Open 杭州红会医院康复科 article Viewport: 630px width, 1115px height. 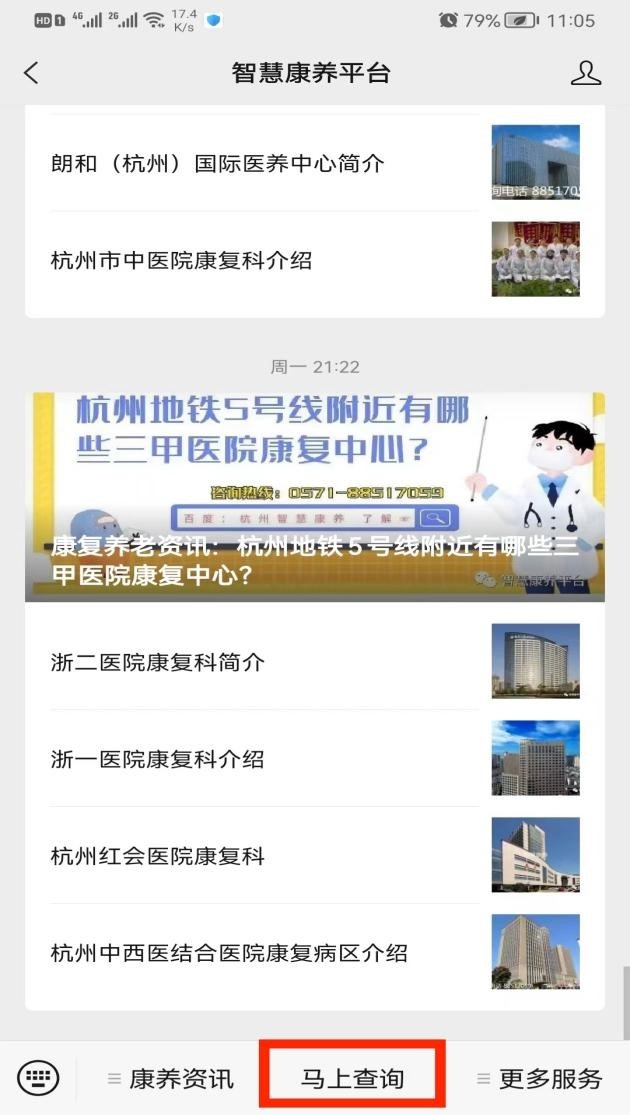158,856
